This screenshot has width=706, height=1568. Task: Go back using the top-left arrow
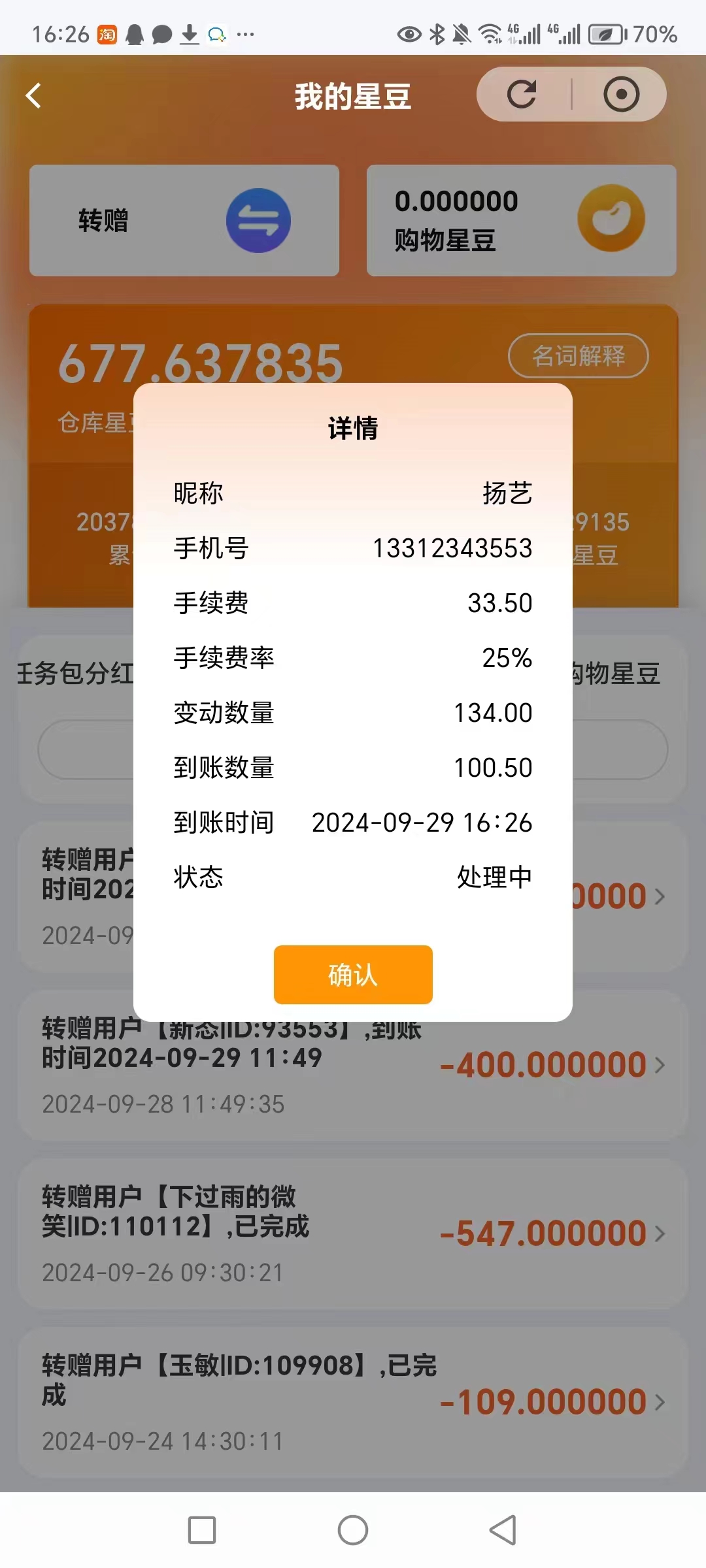click(34, 95)
